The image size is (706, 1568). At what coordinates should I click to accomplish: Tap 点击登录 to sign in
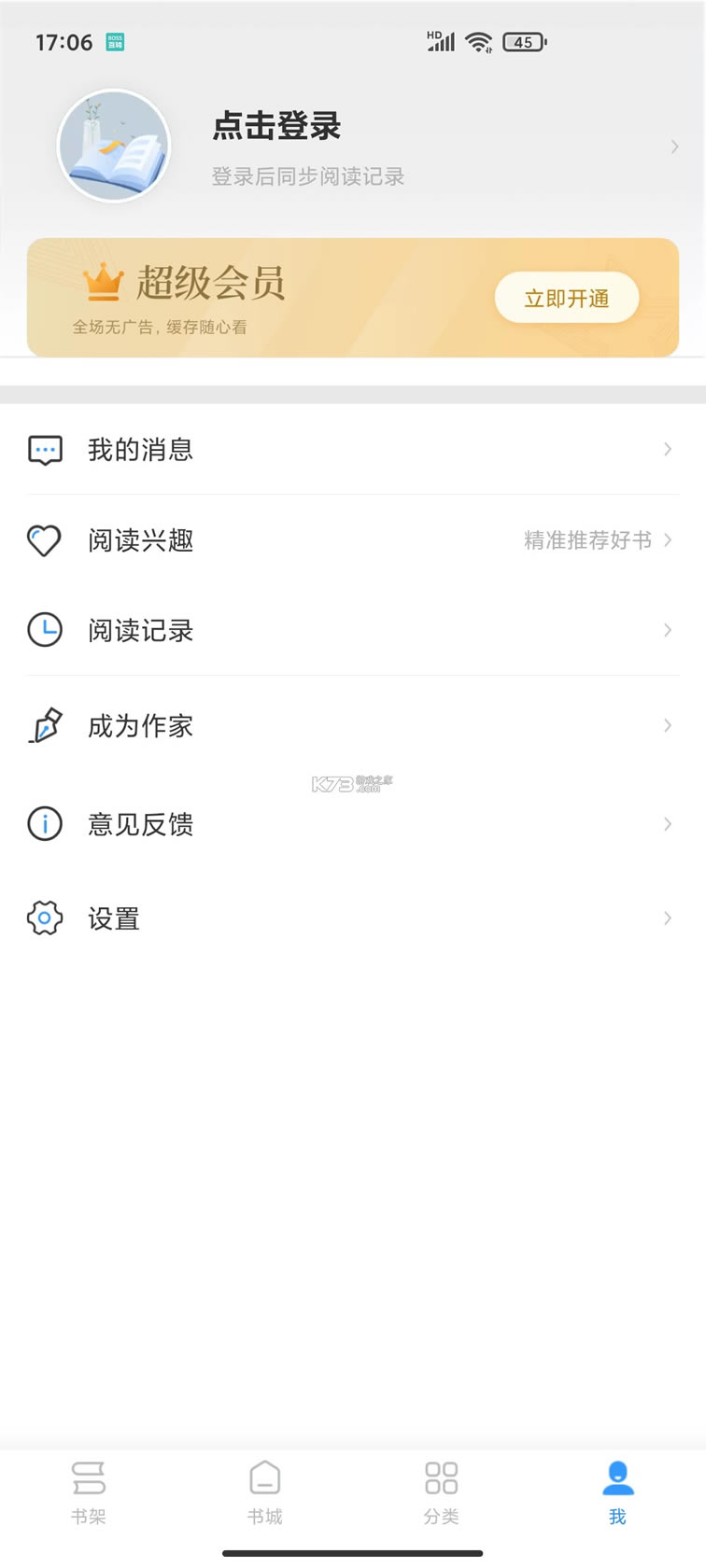[x=276, y=126]
